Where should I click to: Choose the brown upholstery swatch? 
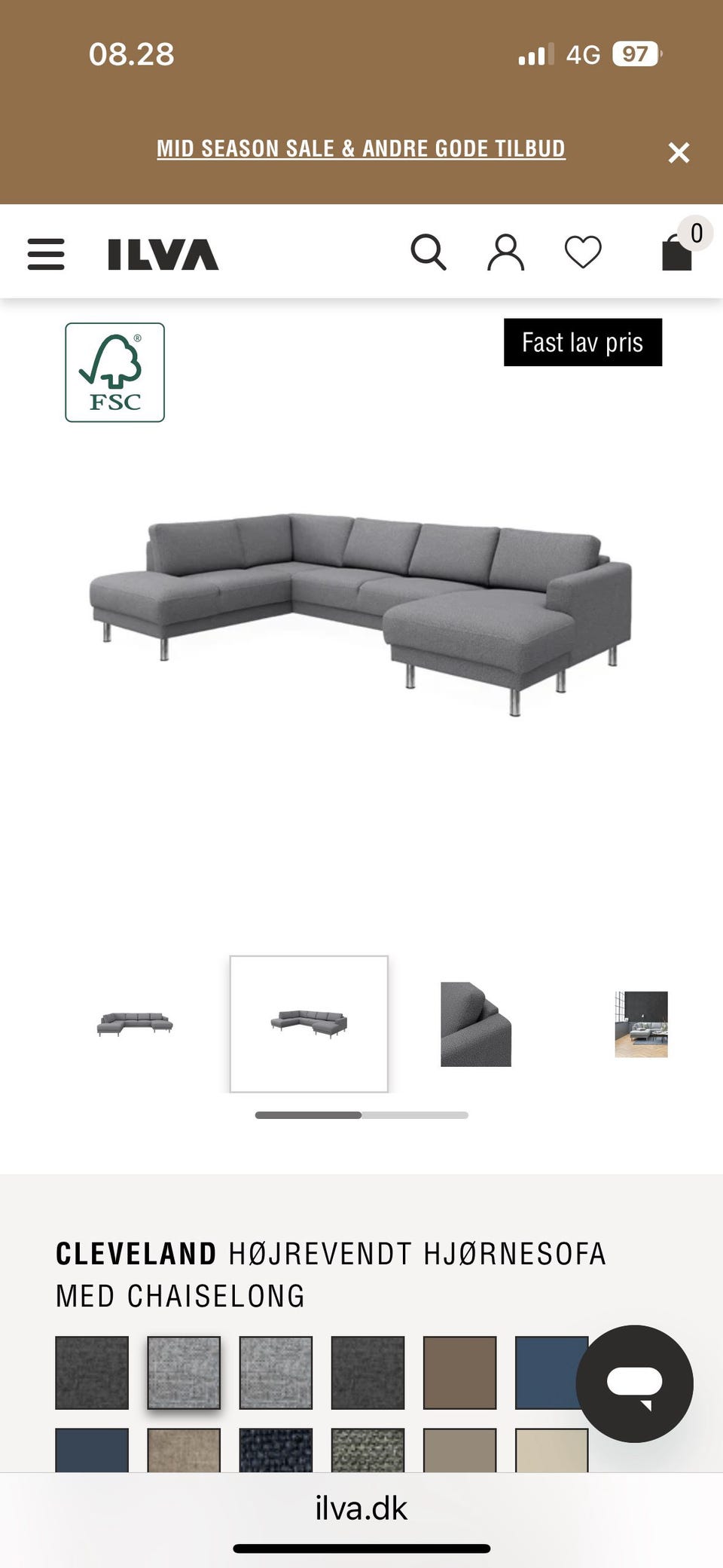[x=459, y=1371]
